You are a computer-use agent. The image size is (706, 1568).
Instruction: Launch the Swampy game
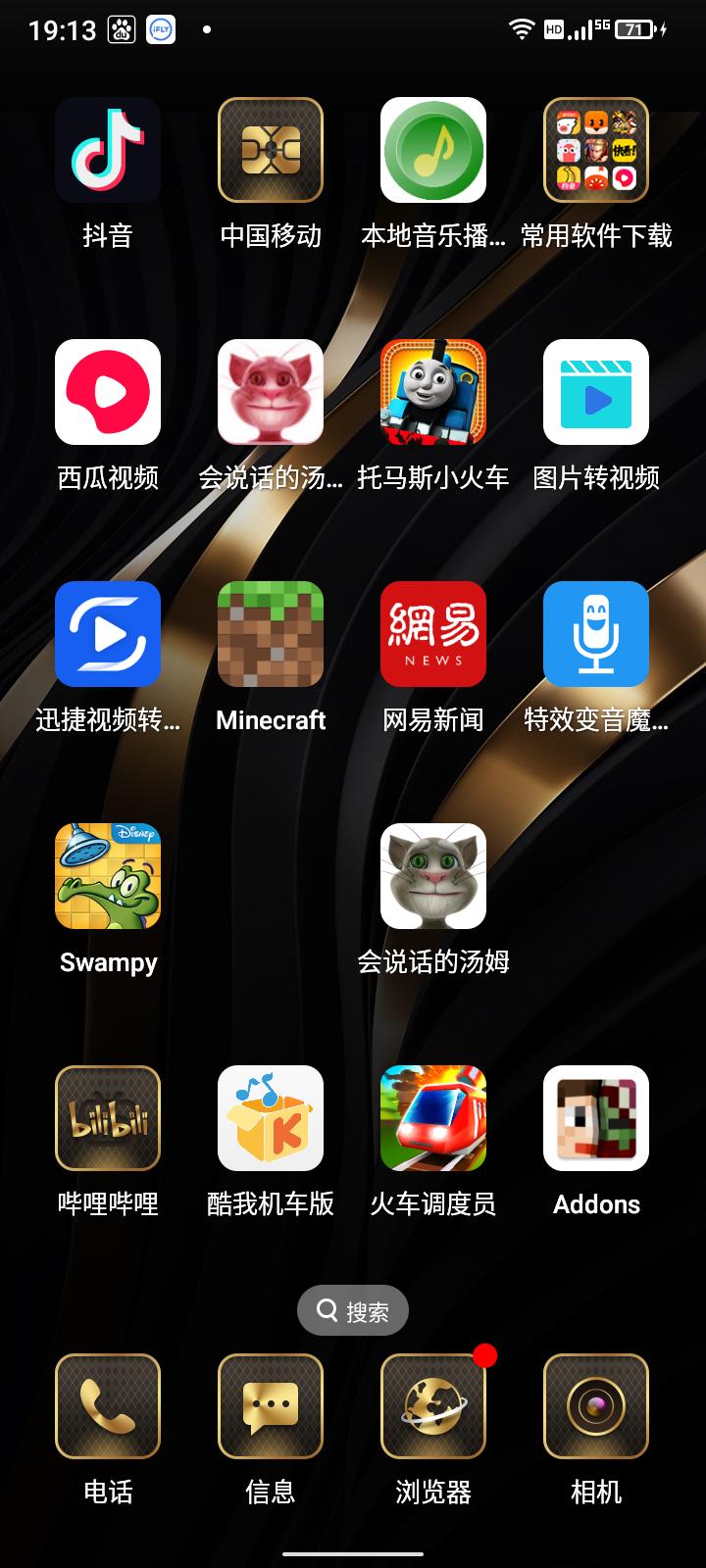108,876
